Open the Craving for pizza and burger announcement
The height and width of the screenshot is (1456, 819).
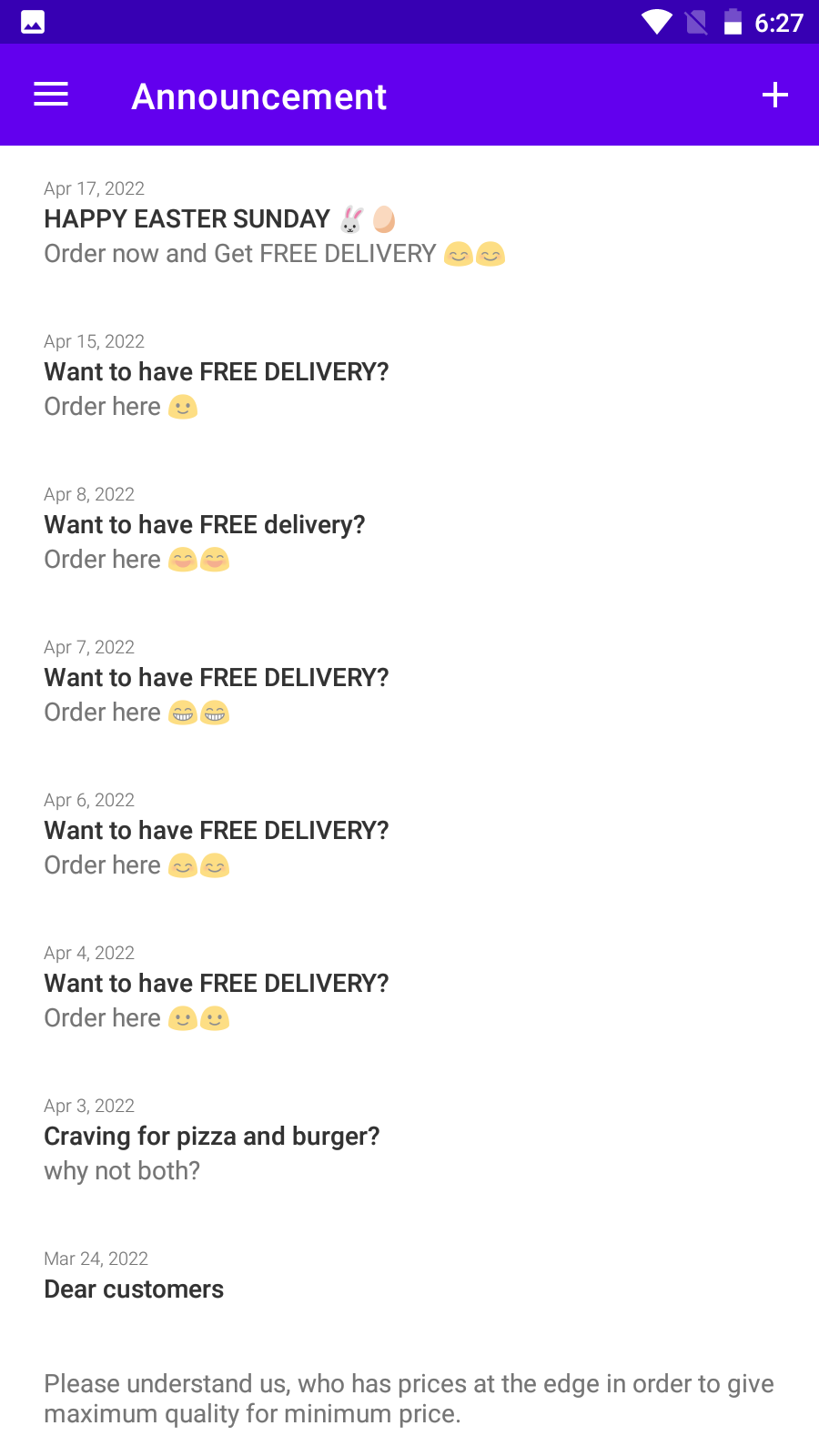tap(212, 1137)
